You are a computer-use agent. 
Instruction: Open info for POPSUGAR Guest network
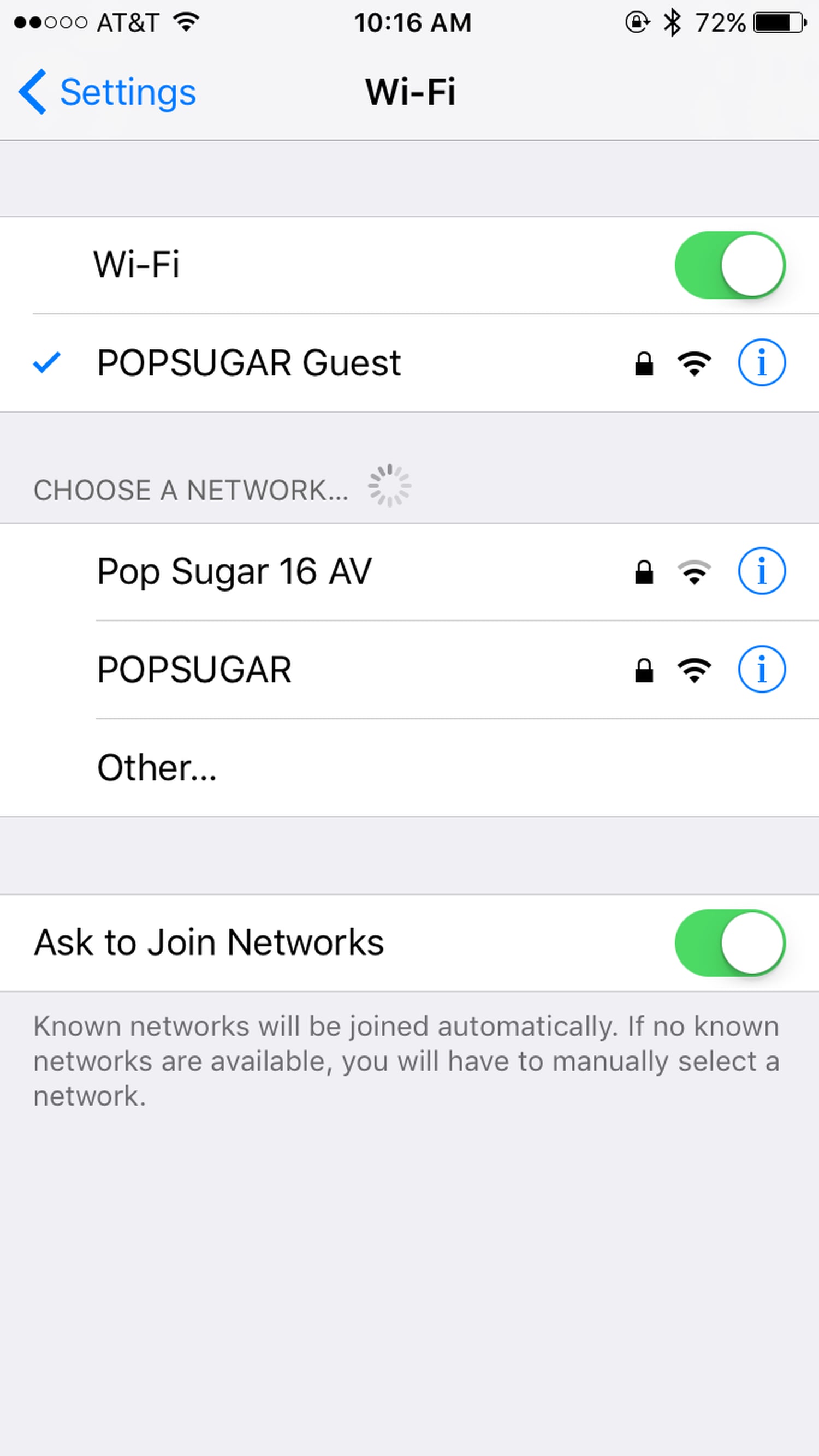[761, 362]
